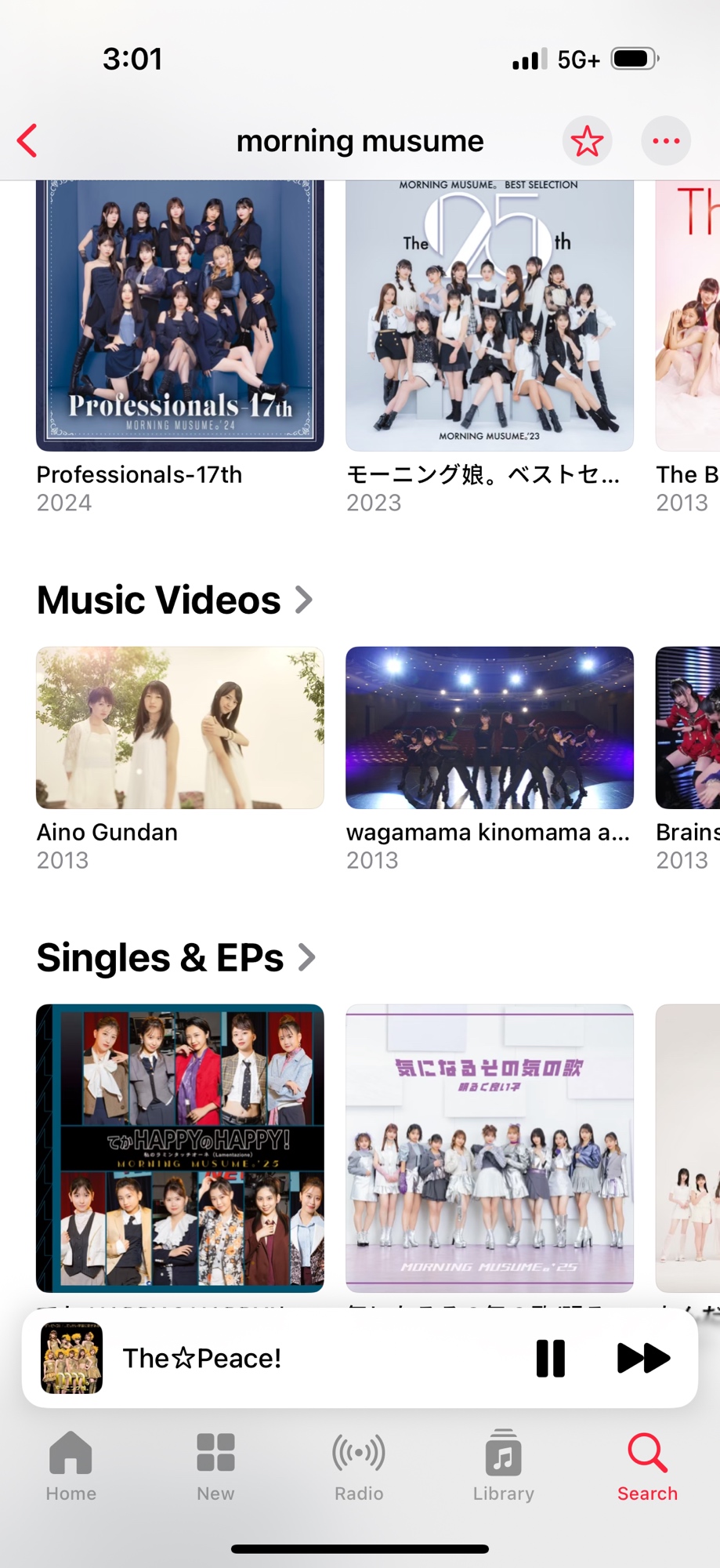
Task: Open the HAPPY HAPPY single
Action: (180, 1148)
